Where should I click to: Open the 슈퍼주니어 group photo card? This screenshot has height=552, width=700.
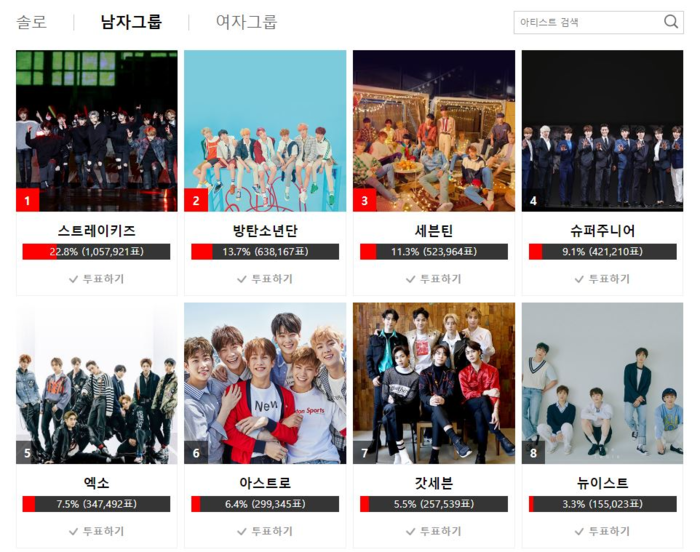pyautogui.click(x=602, y=130)
